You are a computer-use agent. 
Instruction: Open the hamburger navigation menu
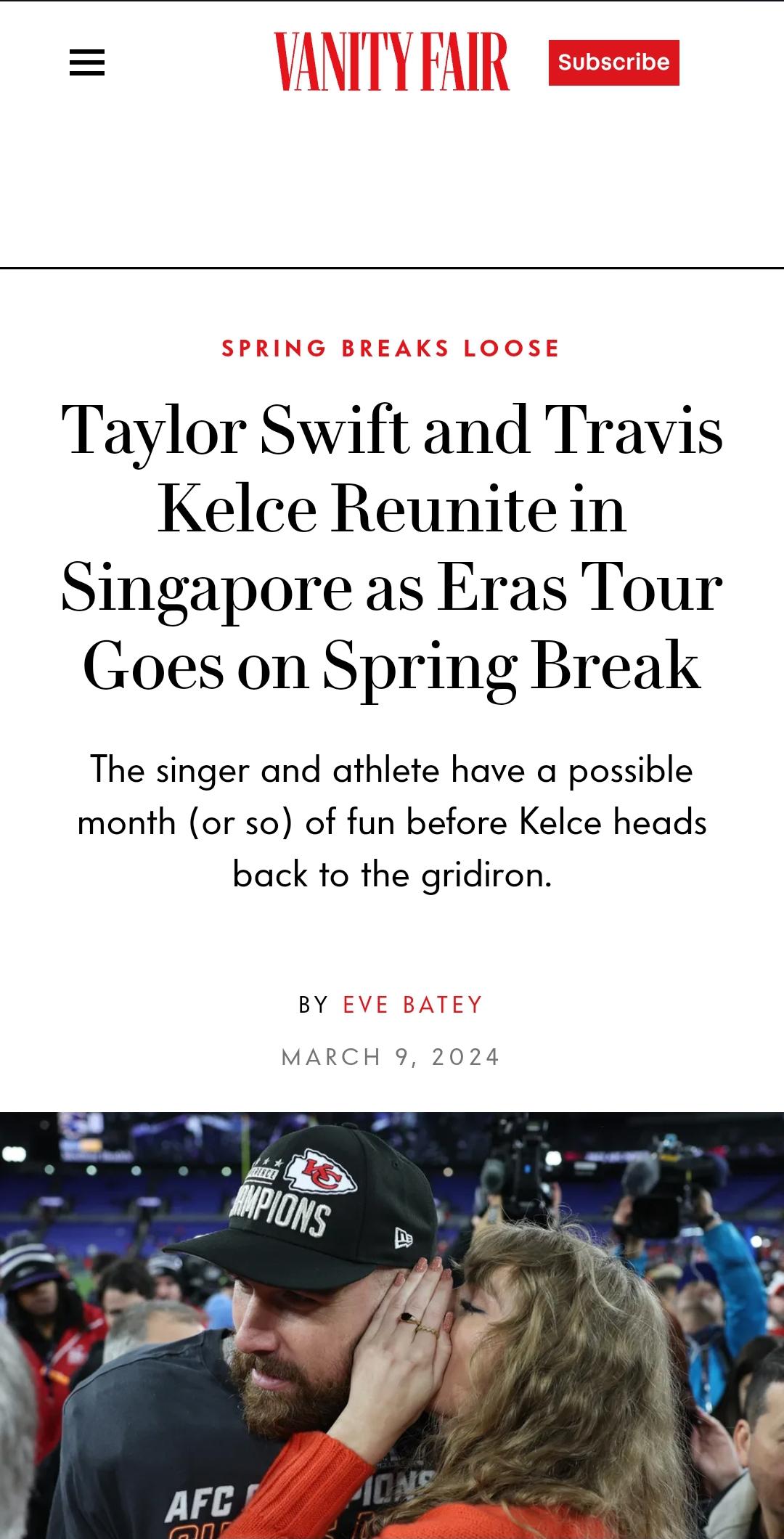pos(87,62)
